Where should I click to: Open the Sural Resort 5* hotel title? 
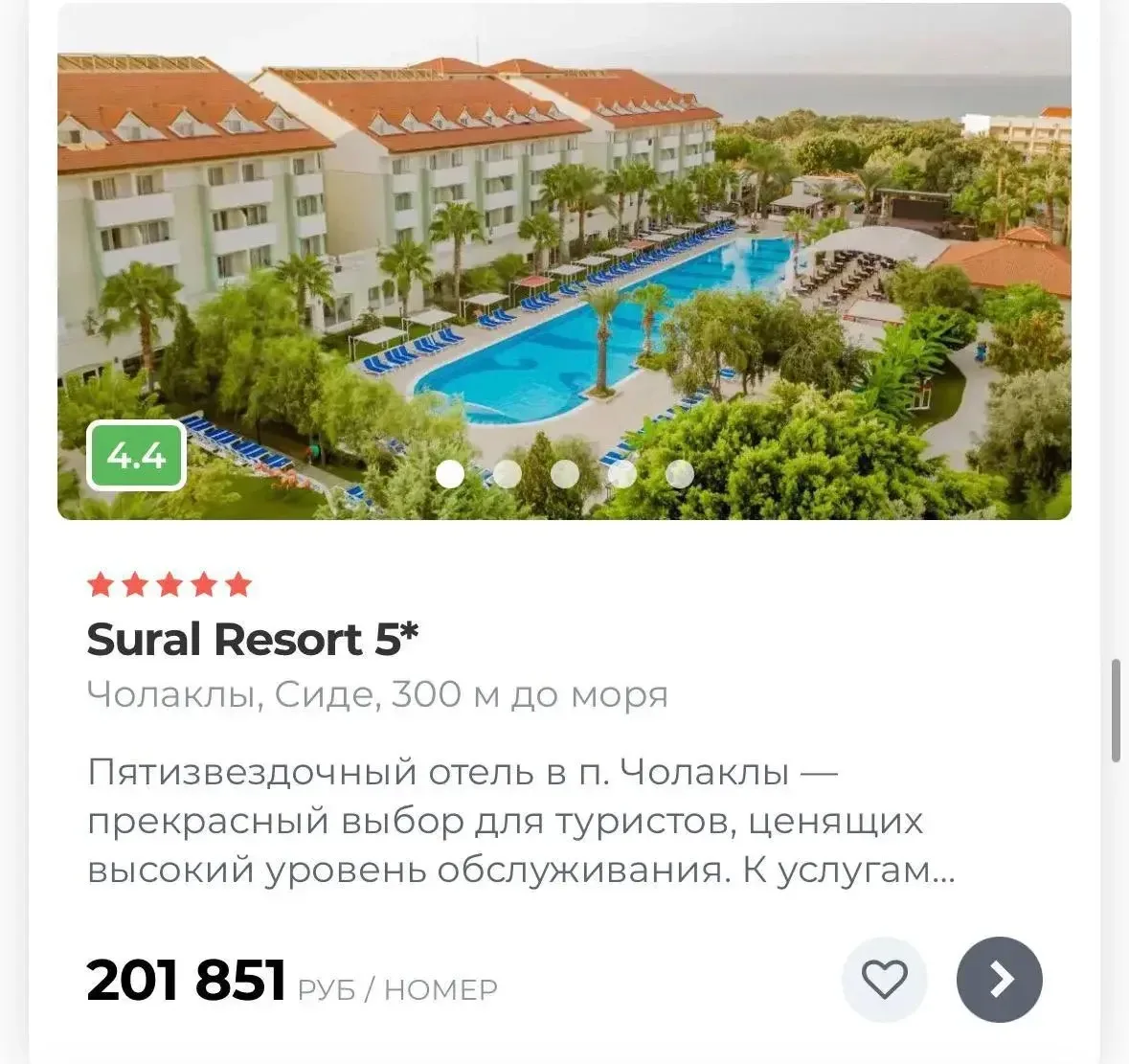click(253, 640)
